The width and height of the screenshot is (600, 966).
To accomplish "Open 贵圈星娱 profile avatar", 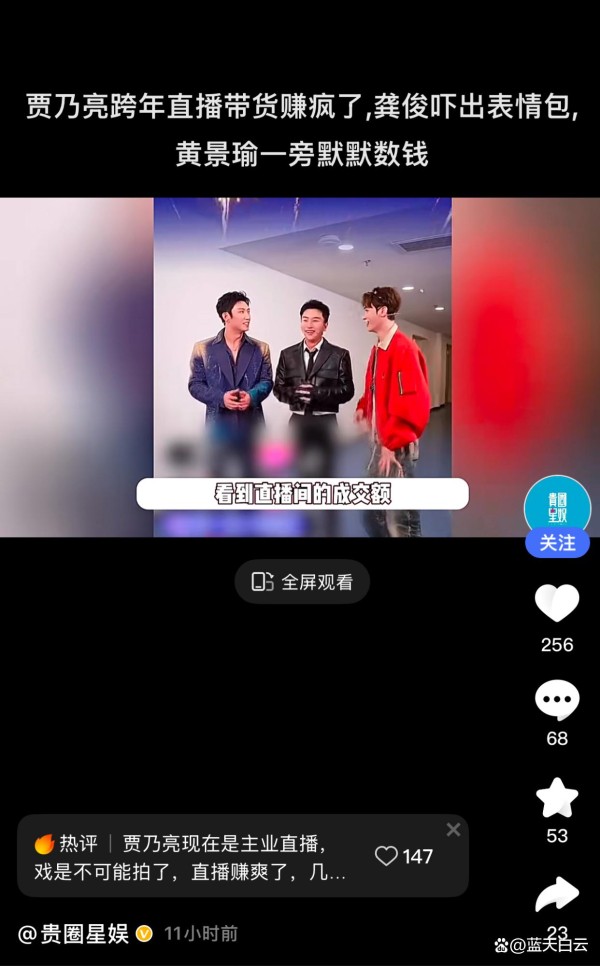I will (x=557, y=505).
